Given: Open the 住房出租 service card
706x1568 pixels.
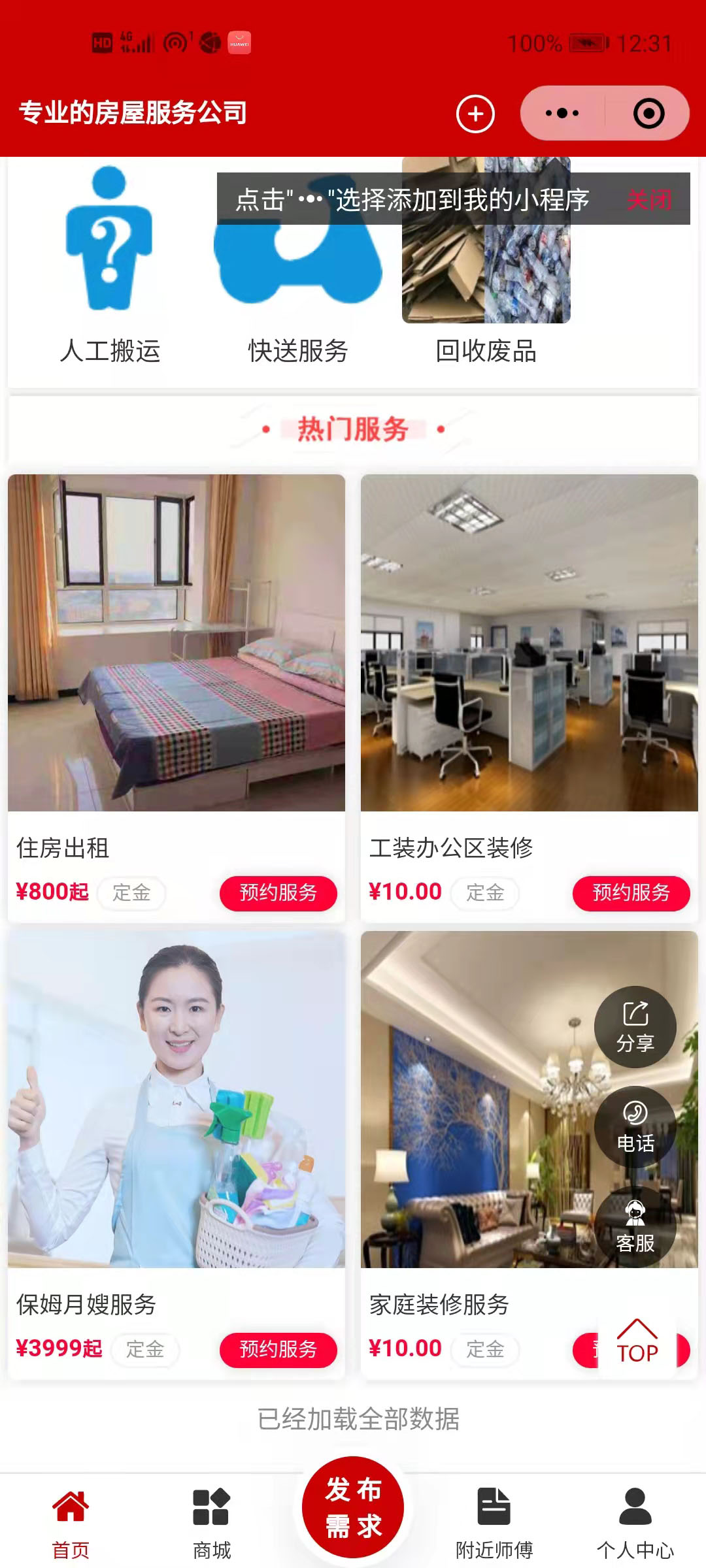Looking at the screenshot, I should pyautogui.click(x=176, y=644).
